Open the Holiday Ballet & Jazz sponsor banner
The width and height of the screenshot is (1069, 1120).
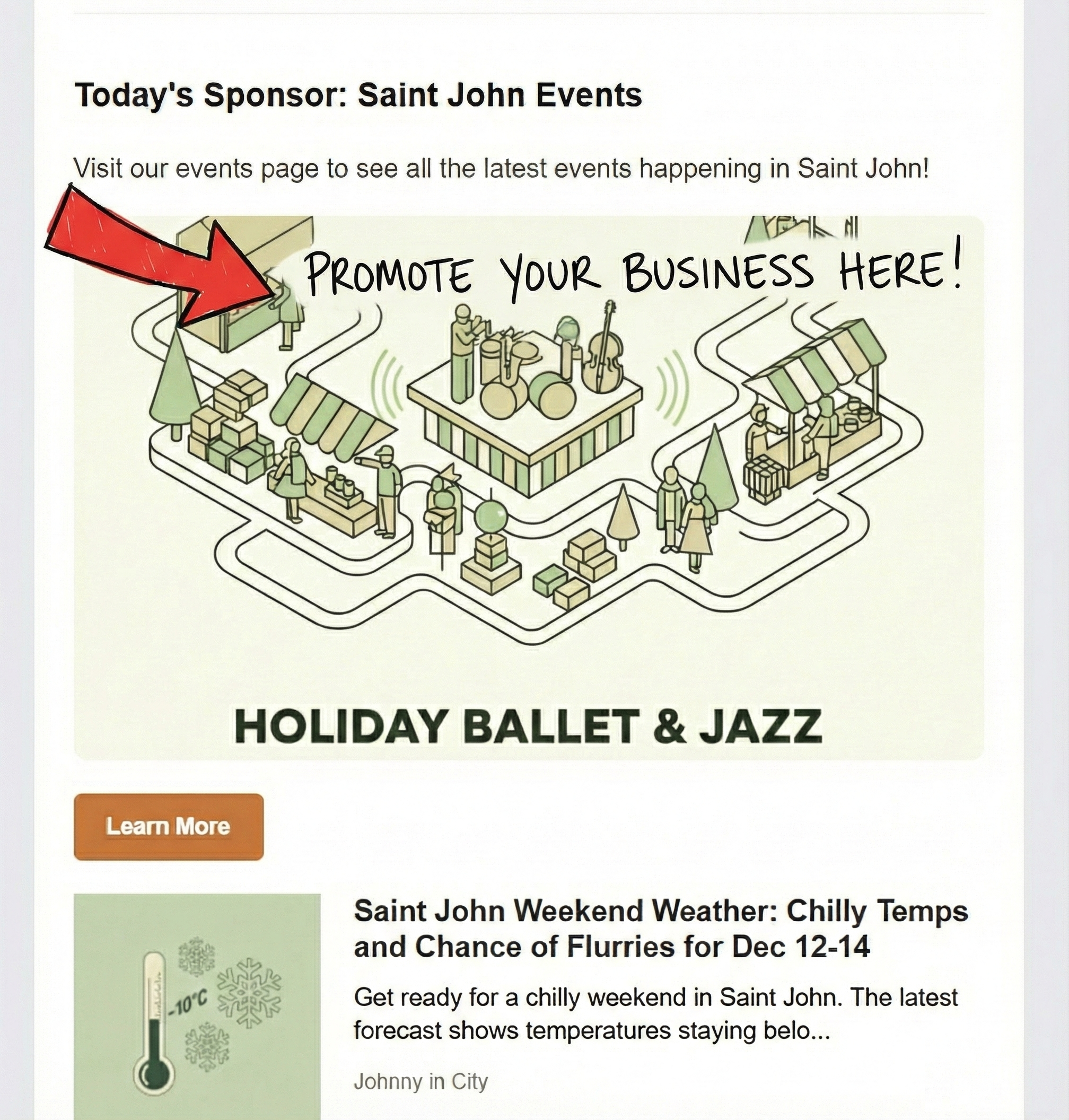(x=528, y=488)
